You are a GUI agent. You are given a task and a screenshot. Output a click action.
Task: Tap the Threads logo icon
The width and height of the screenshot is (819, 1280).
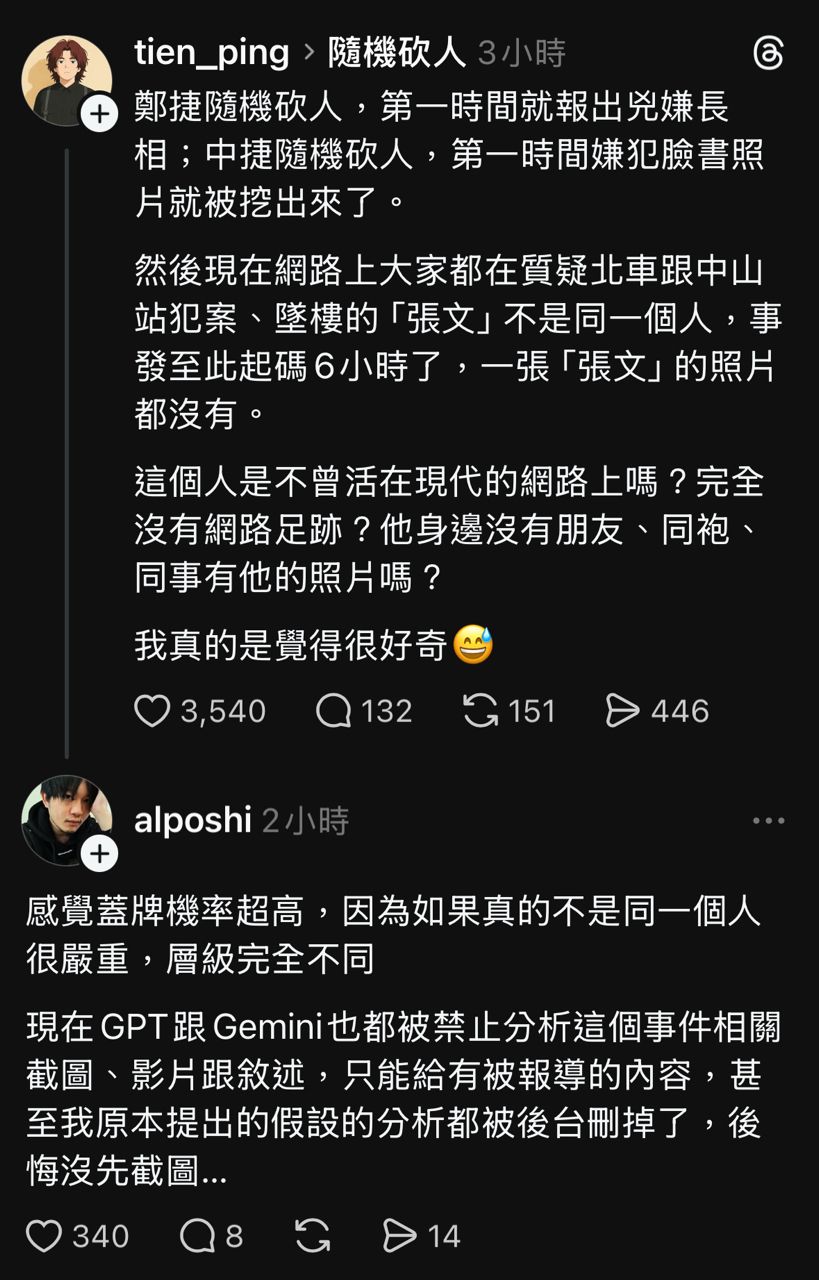tap(767, 54)
